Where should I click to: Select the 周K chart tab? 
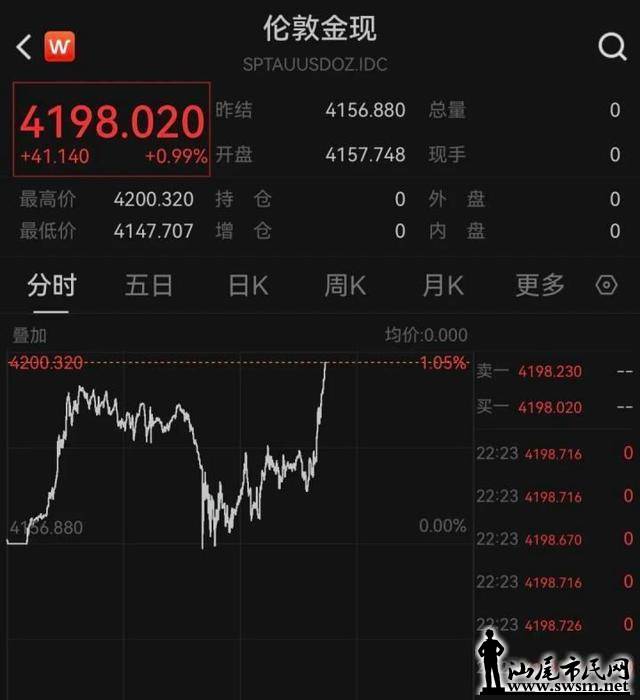(x=345, y=285)
